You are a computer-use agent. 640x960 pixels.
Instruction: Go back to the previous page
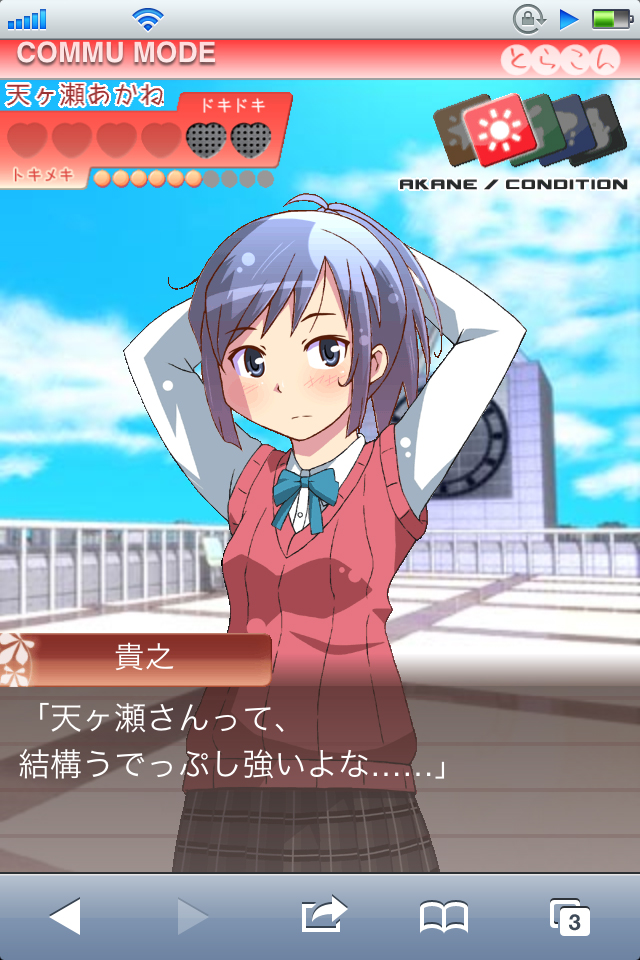pyautogui.click(x=65, y=915)
